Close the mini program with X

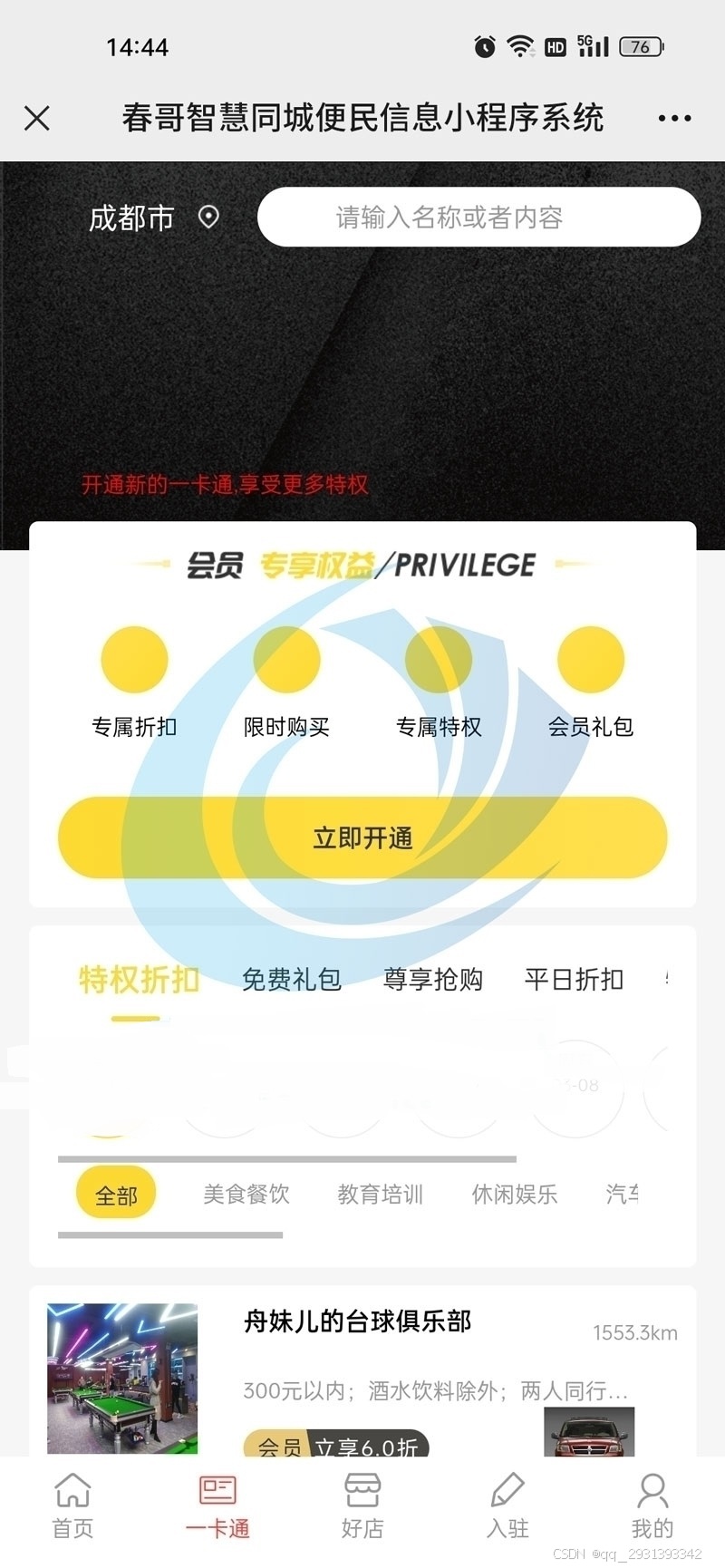point(37,118)
